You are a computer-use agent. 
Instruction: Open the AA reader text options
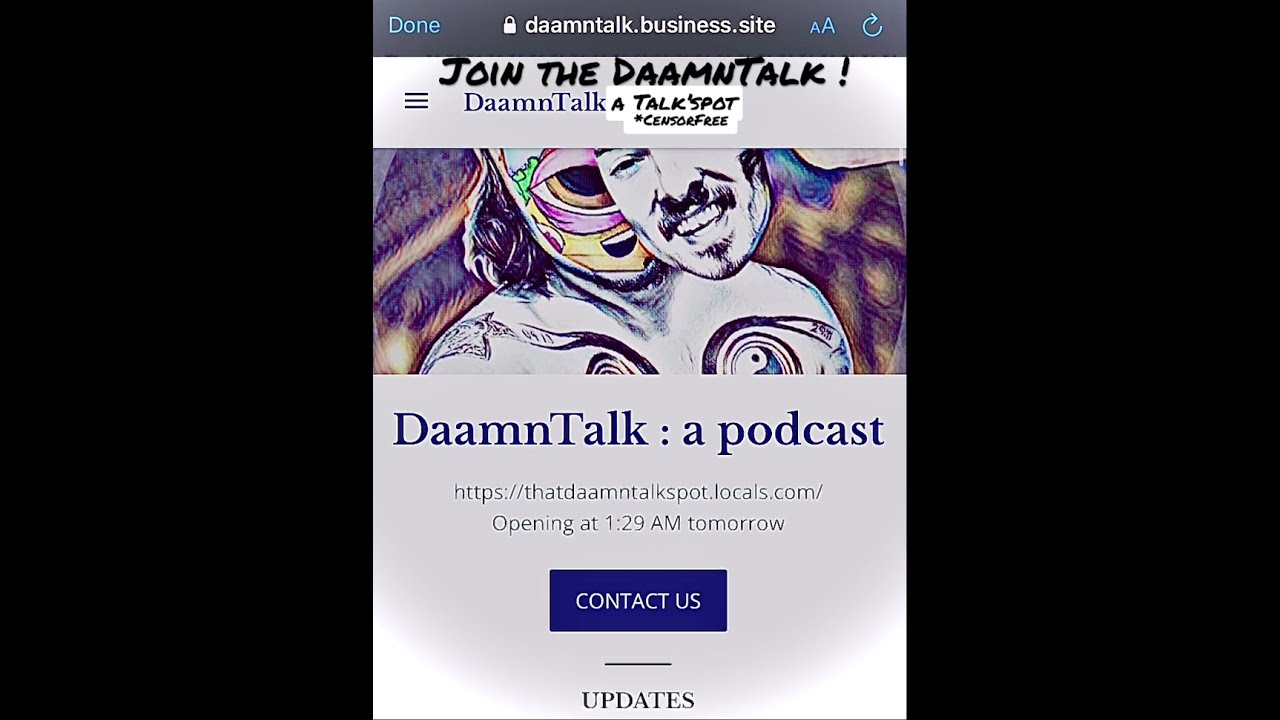[x=822, y=27]
